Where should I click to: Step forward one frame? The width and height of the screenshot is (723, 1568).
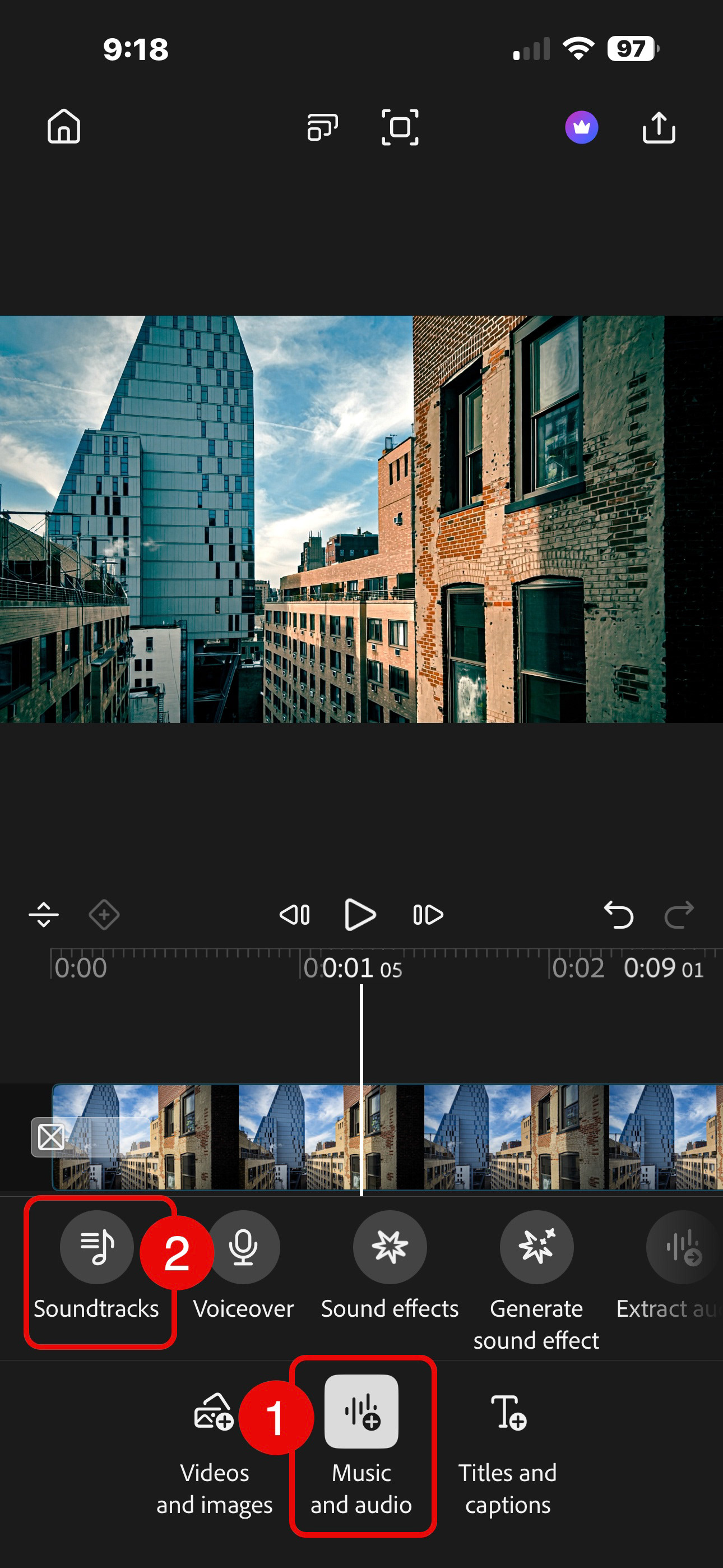pos(428,914)
